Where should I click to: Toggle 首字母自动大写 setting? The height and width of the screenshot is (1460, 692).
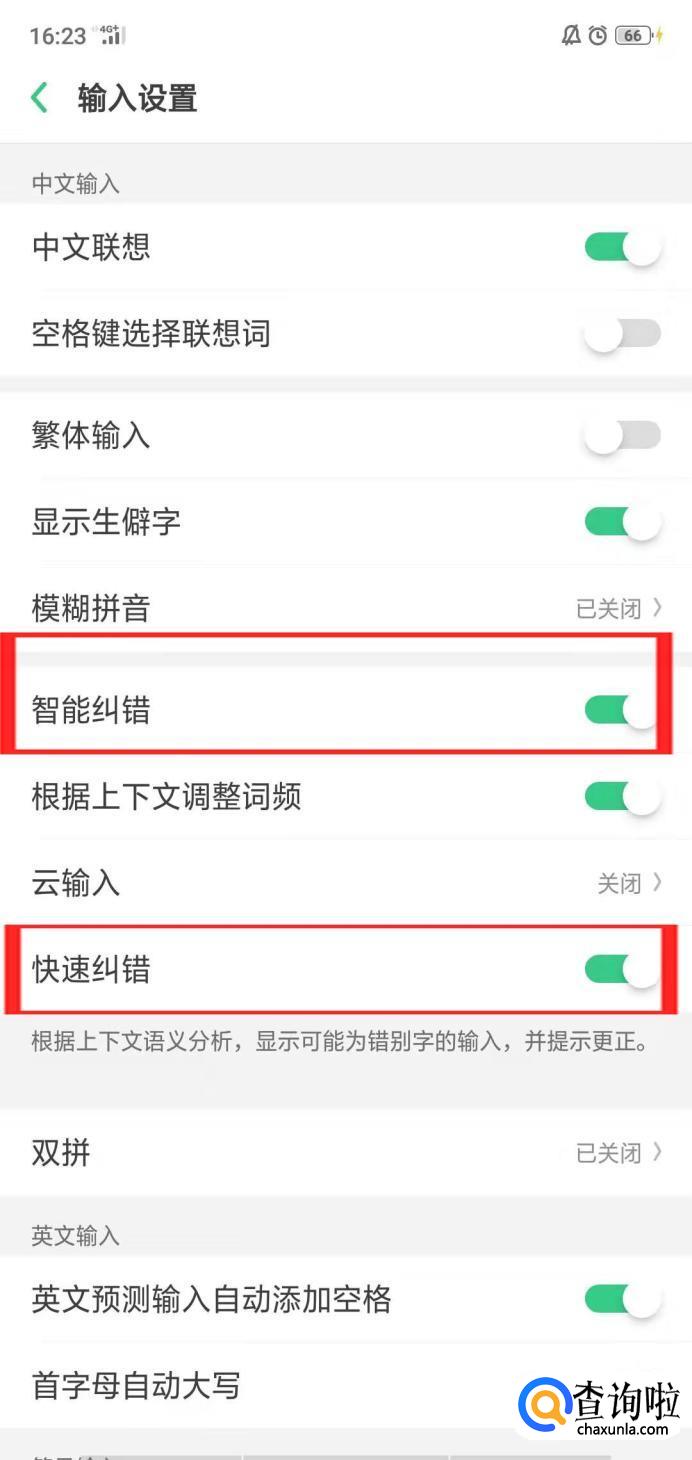tap(622, 1386)
